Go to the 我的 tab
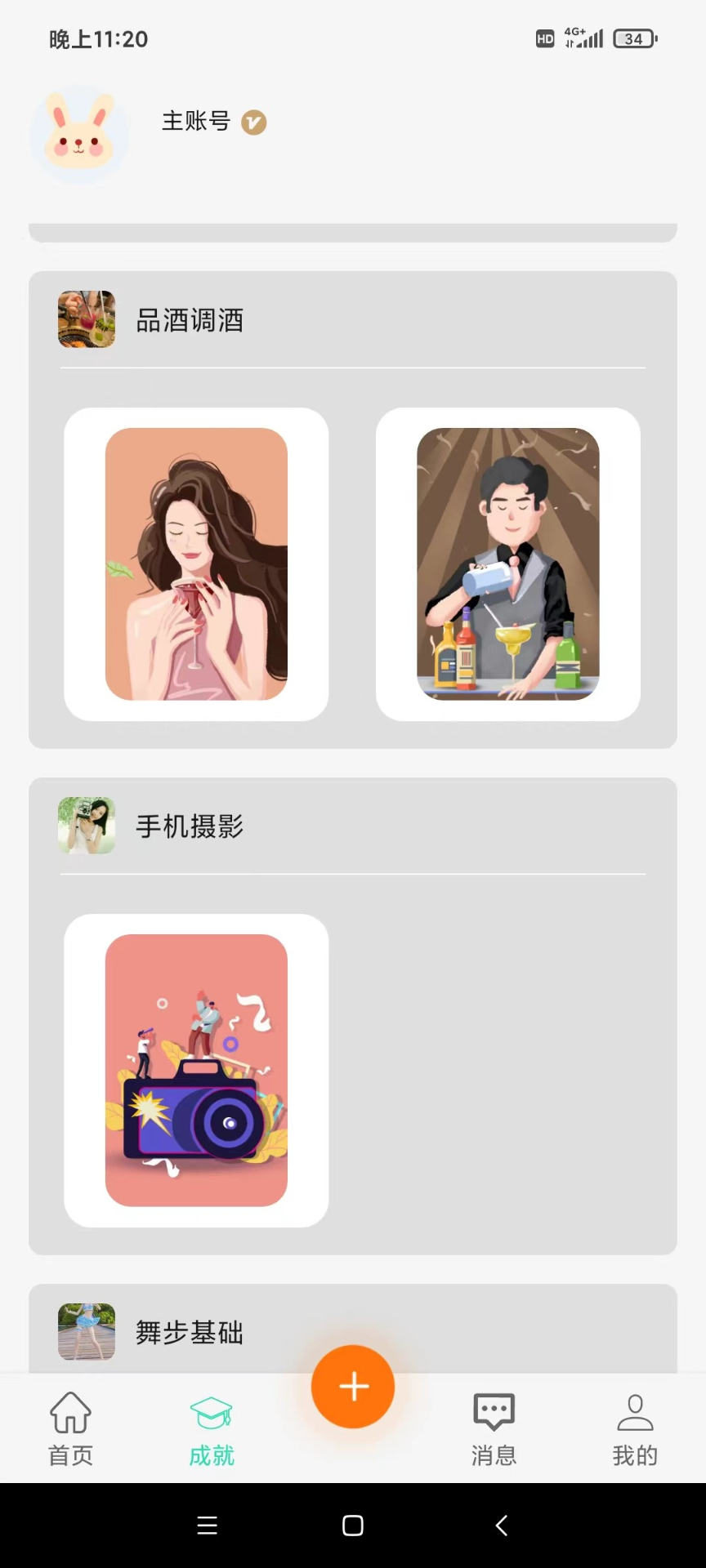The width and height of the screenshot is (706, 1568). [x=635, y=1428]
